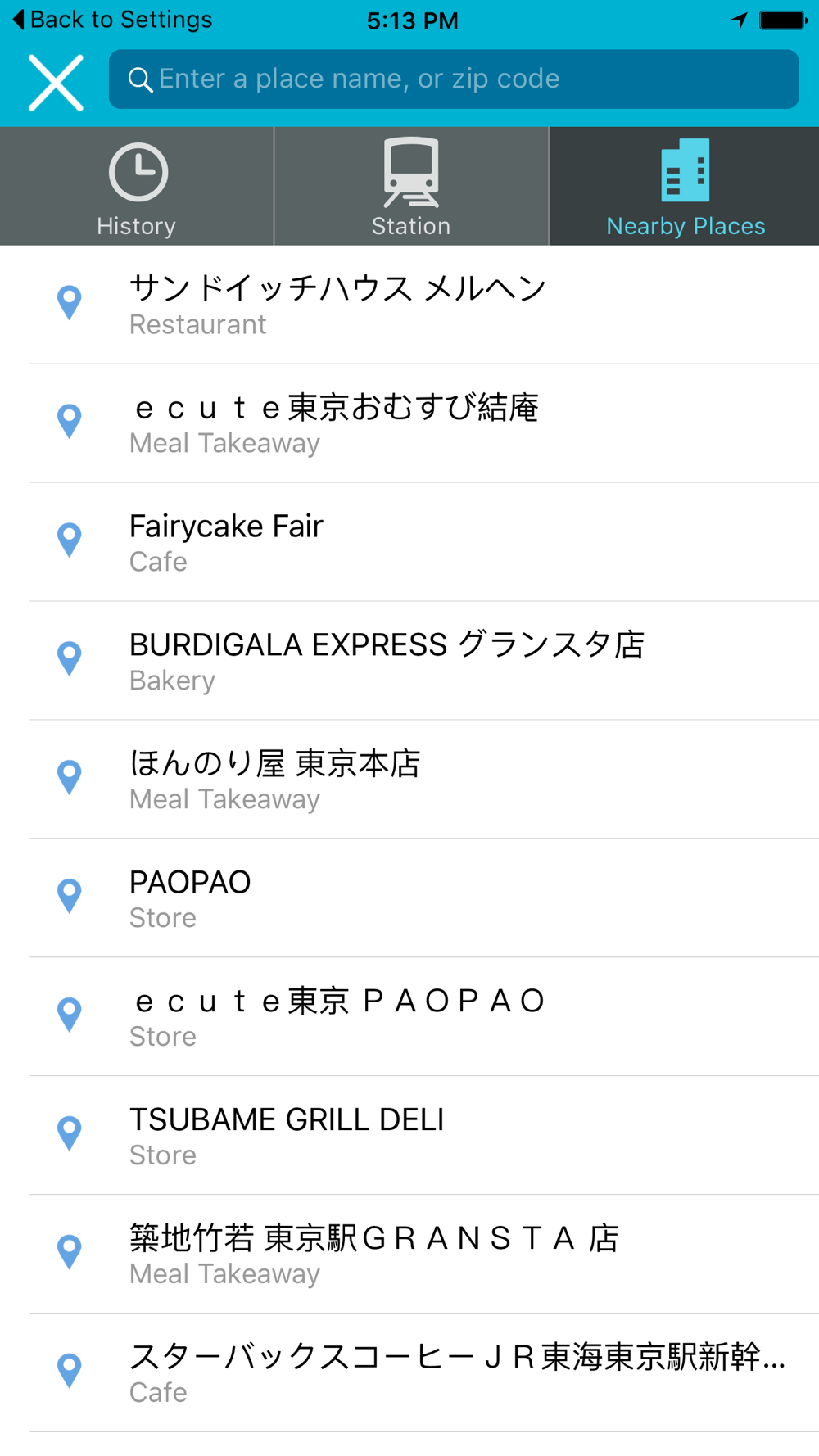Switch to the Station tab
Viewport: 819px width, 1456px height.
411,187
